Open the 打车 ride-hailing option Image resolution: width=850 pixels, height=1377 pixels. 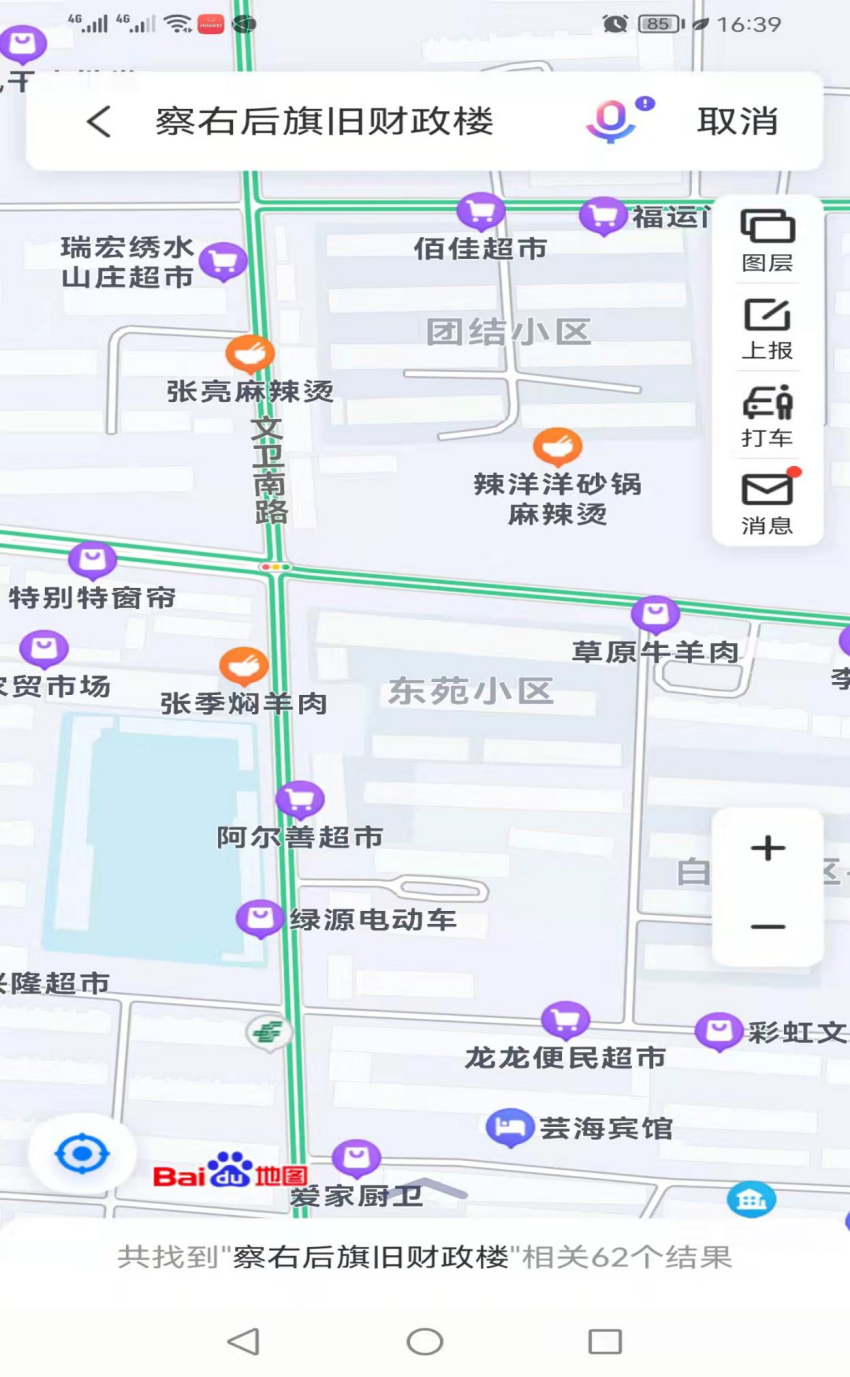[767, 416]
